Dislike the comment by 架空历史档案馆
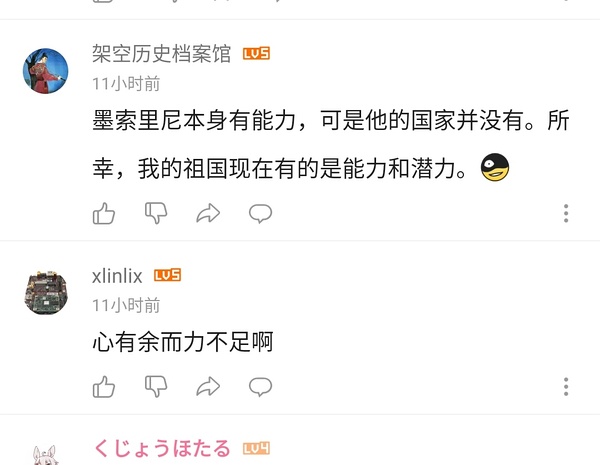 pyautogui.click(x=156, y=213)
